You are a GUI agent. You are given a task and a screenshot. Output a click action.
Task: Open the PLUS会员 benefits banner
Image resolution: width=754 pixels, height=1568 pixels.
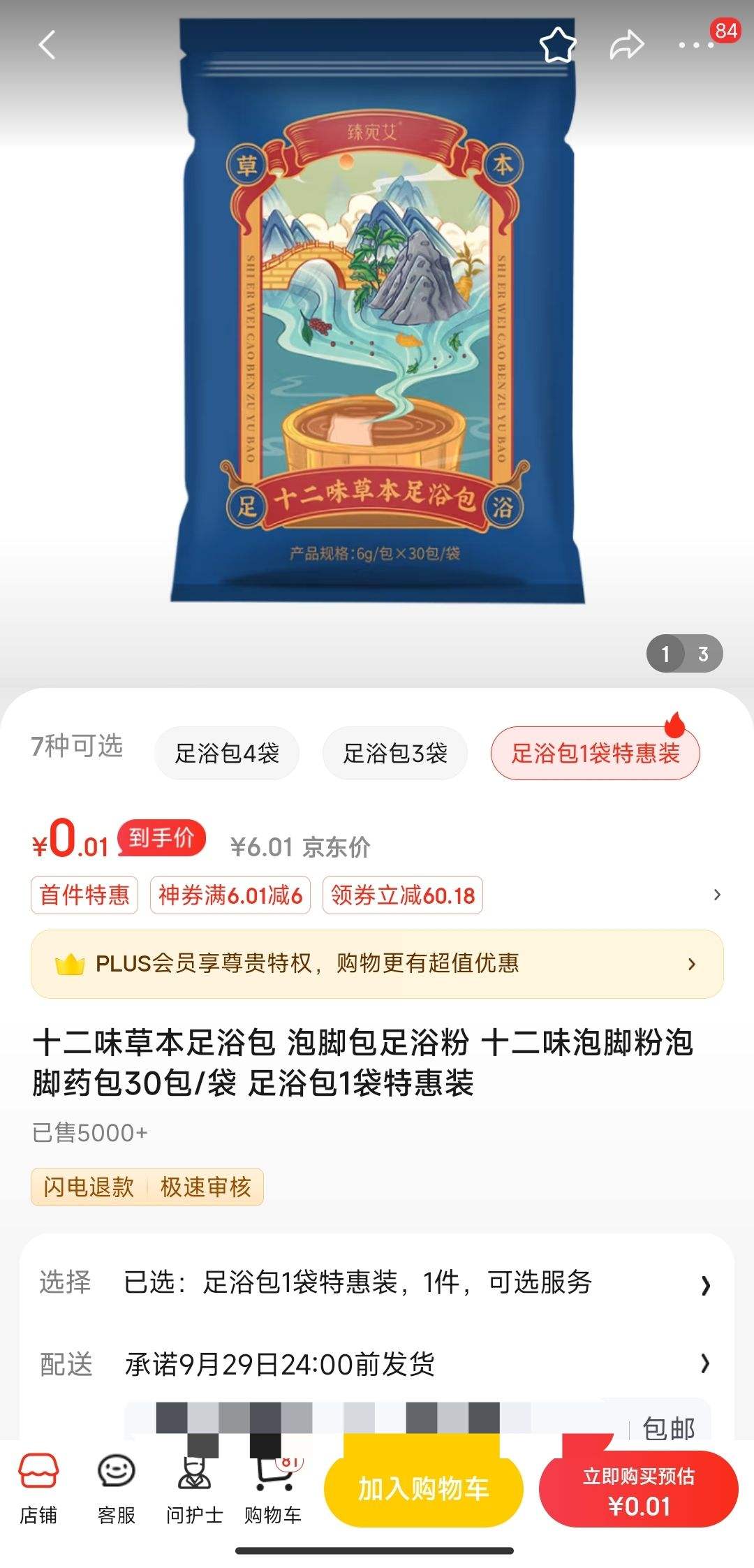[377, 964]
